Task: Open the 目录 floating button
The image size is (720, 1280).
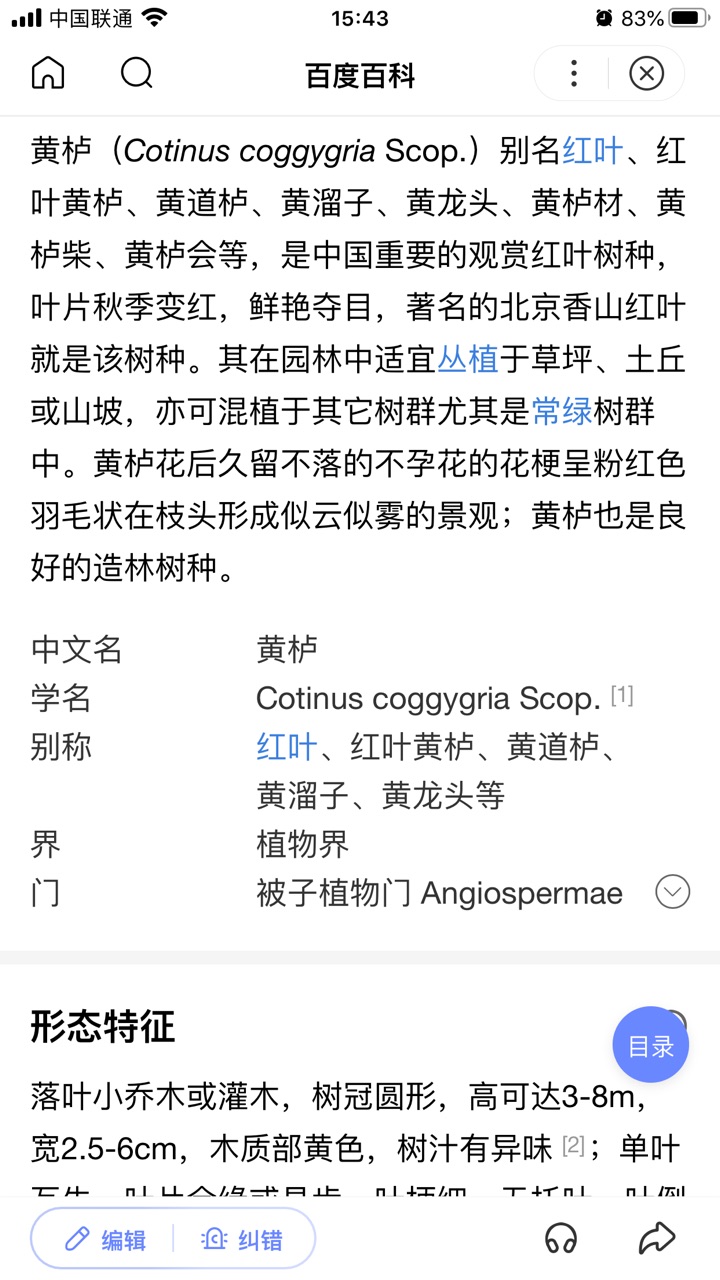Action: coord(650,1045)
